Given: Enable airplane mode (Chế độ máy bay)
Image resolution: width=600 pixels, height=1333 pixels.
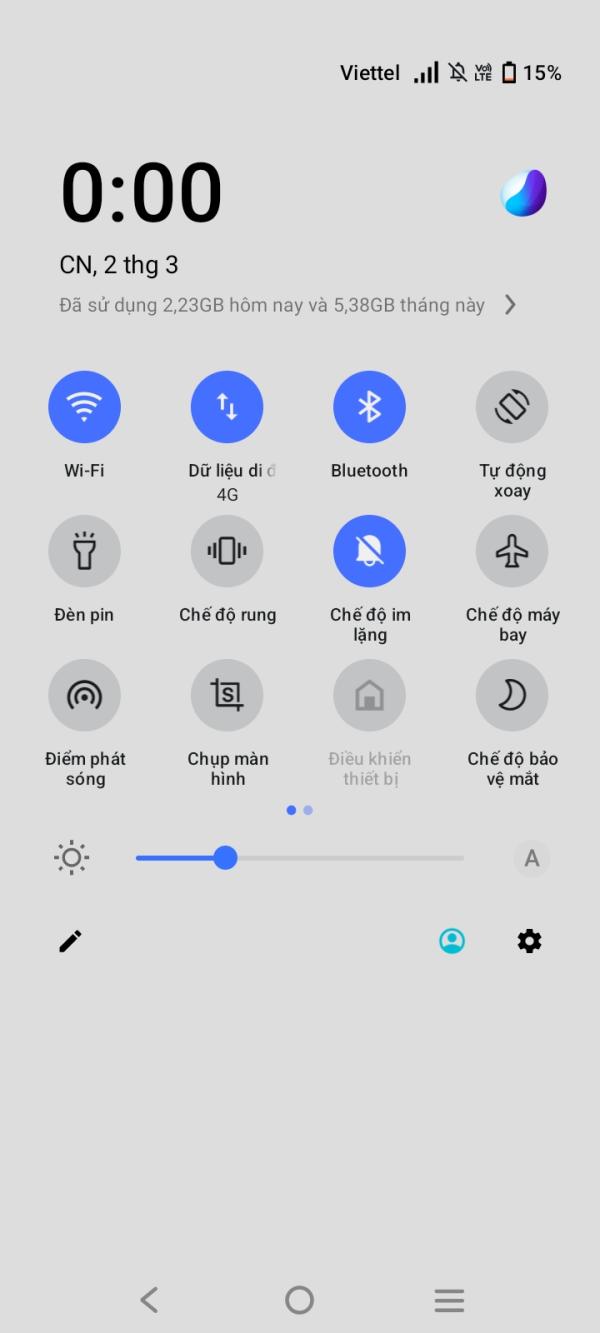Looking at the screenshot, I should [512, 551].
